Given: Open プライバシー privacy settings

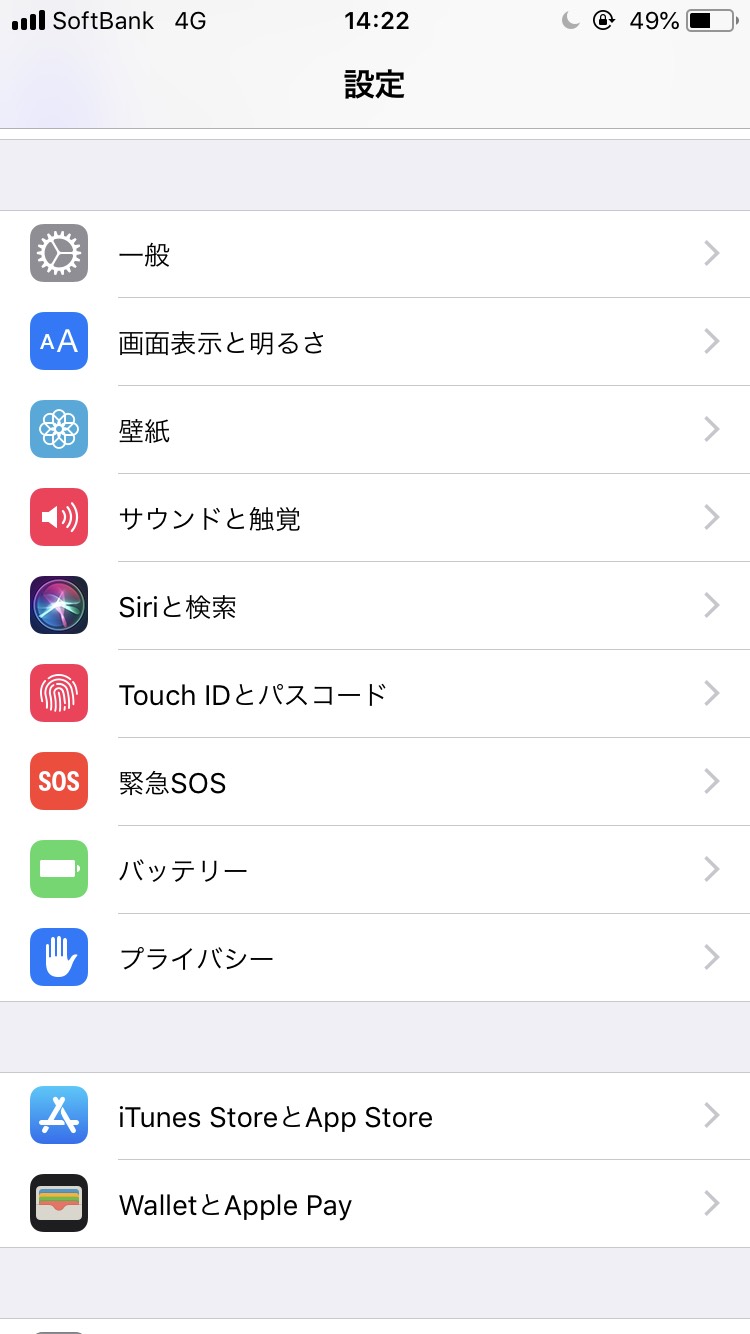Looking at the screenshot, I should pyautogui.click(x=375, y=958).
